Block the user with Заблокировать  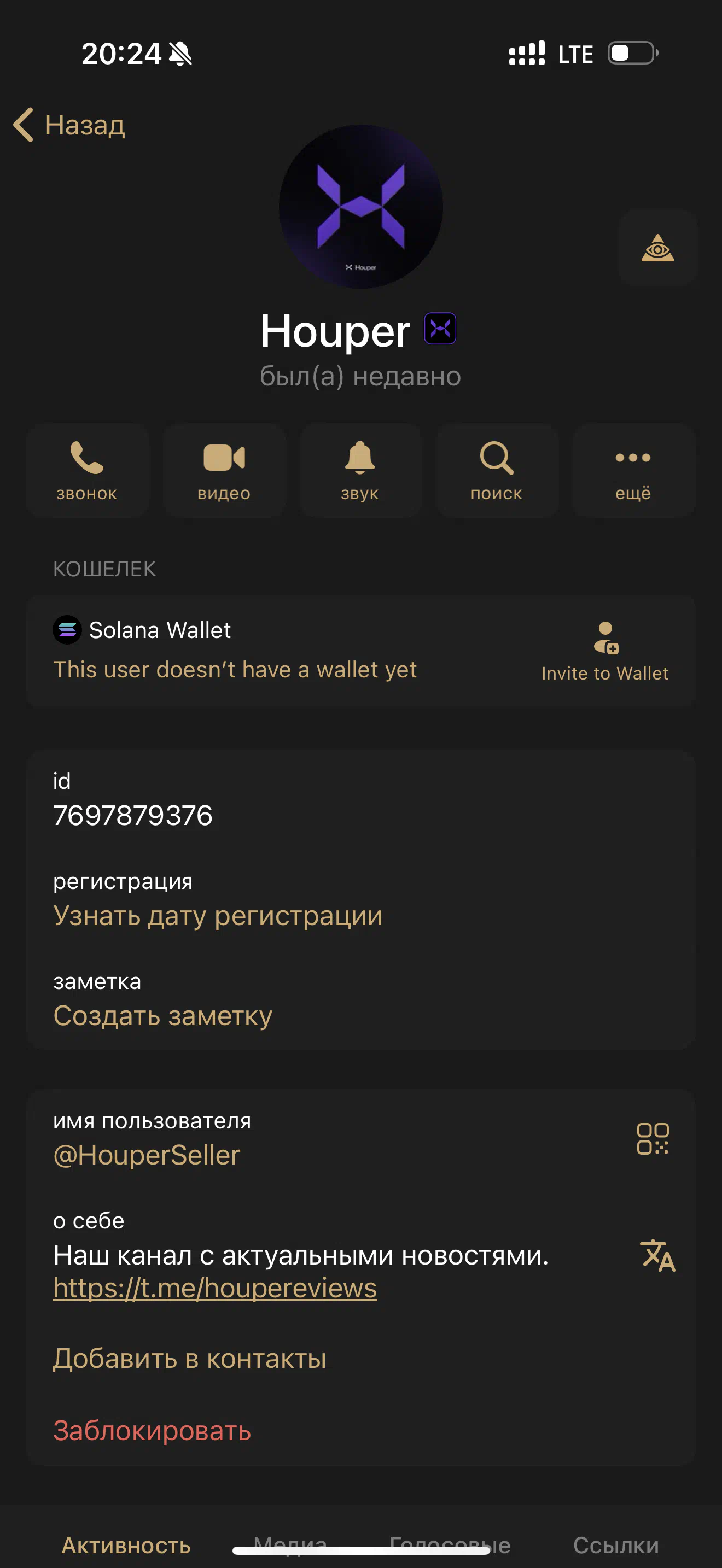pos(152,1430)
